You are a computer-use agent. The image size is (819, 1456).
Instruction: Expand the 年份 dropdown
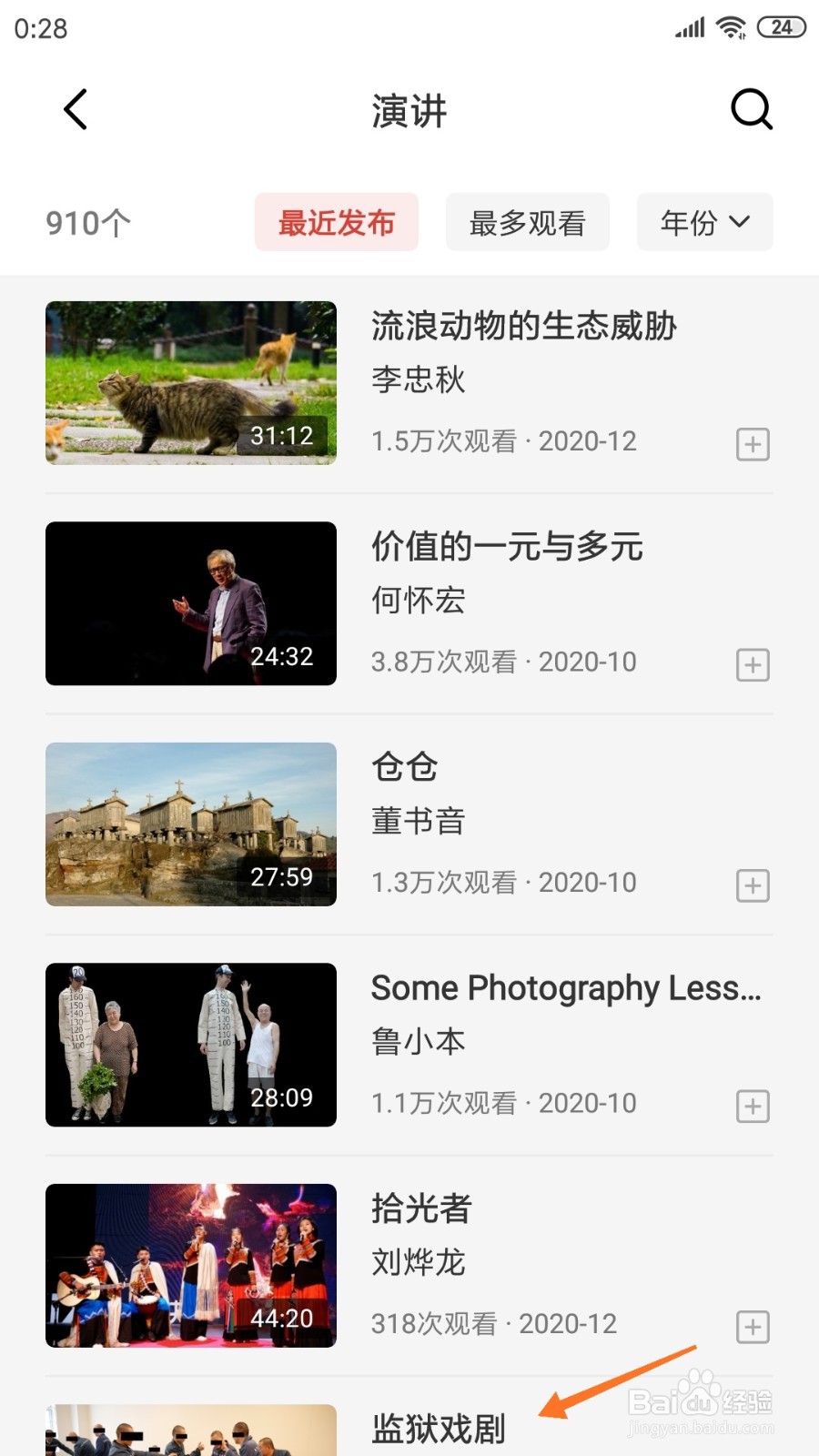(704, 222)
